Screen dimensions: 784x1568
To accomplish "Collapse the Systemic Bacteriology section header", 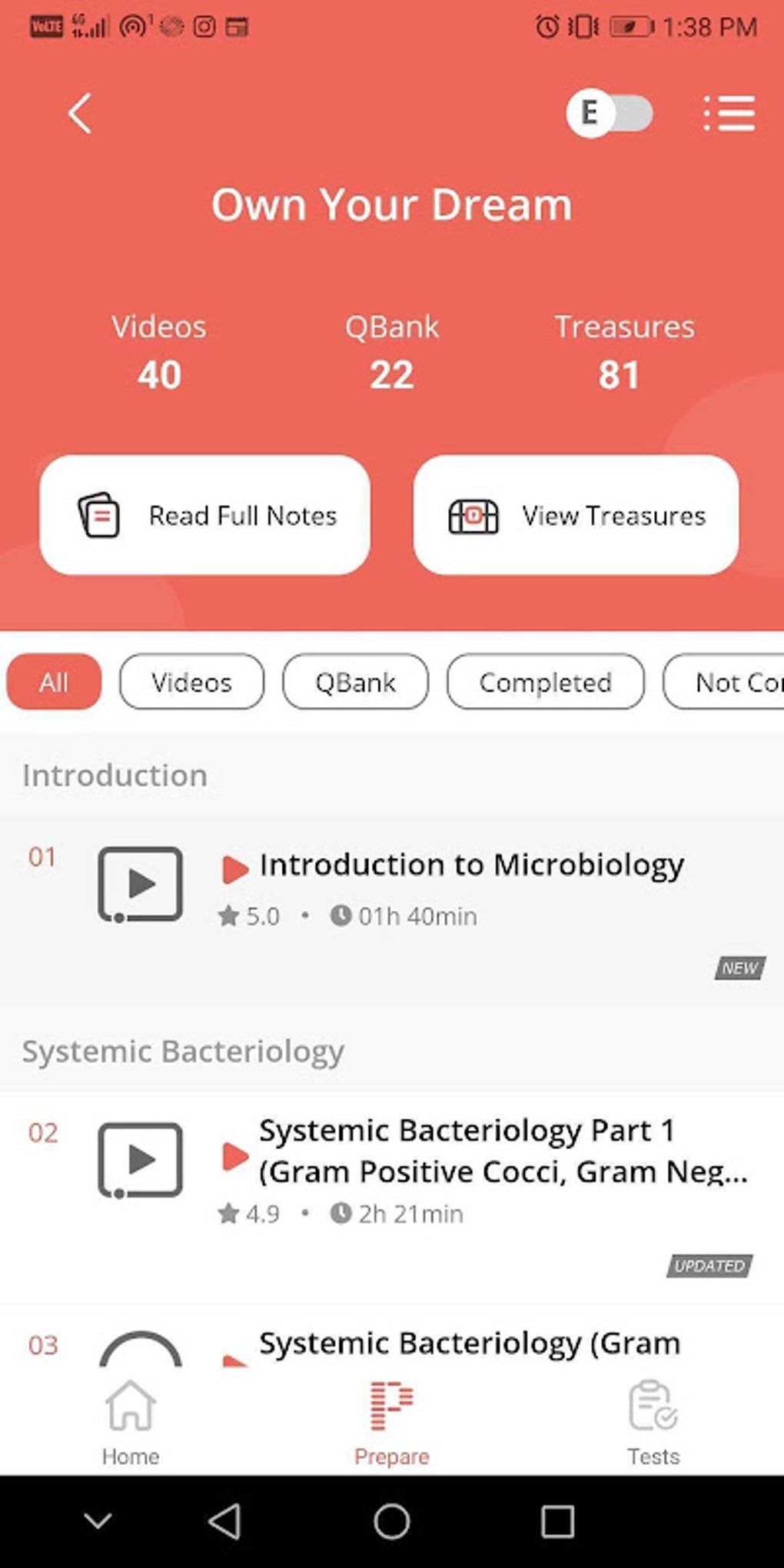I will click(184, 1050).
